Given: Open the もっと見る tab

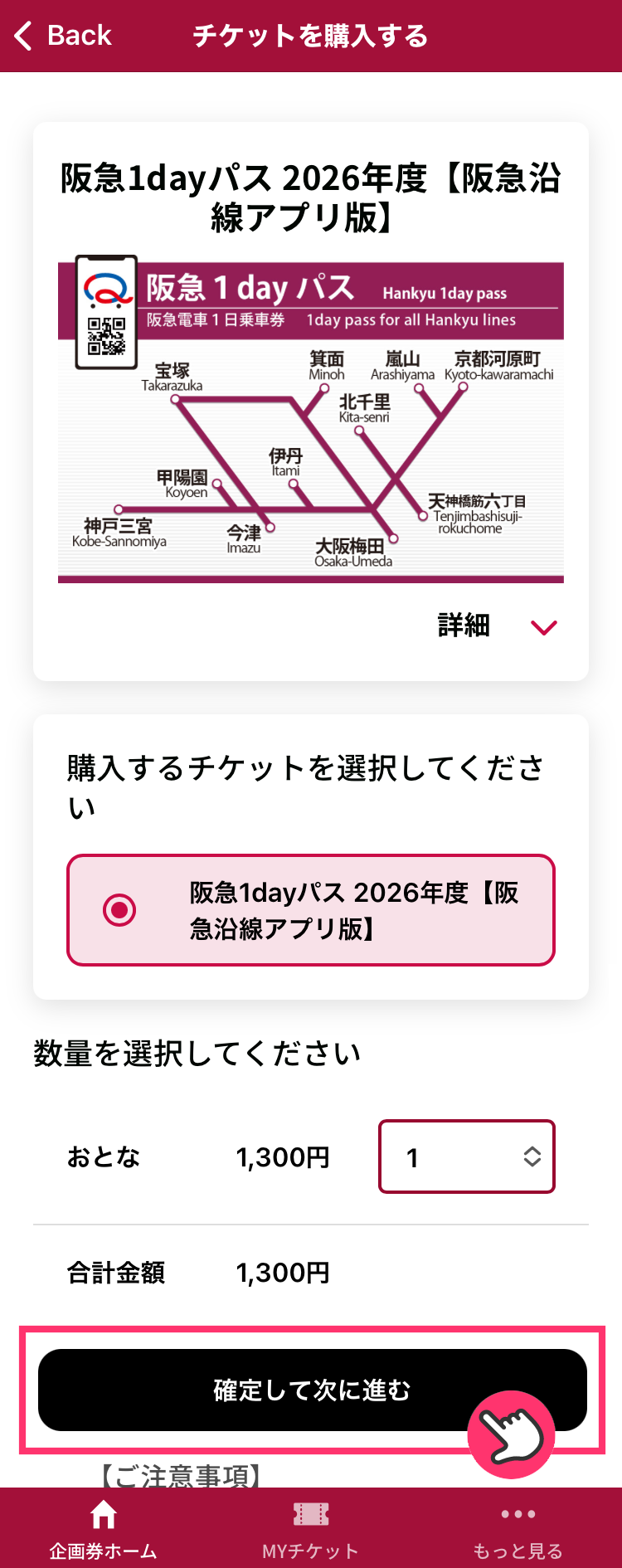Looking at the screenshot, I should [x=518, y=1528].
